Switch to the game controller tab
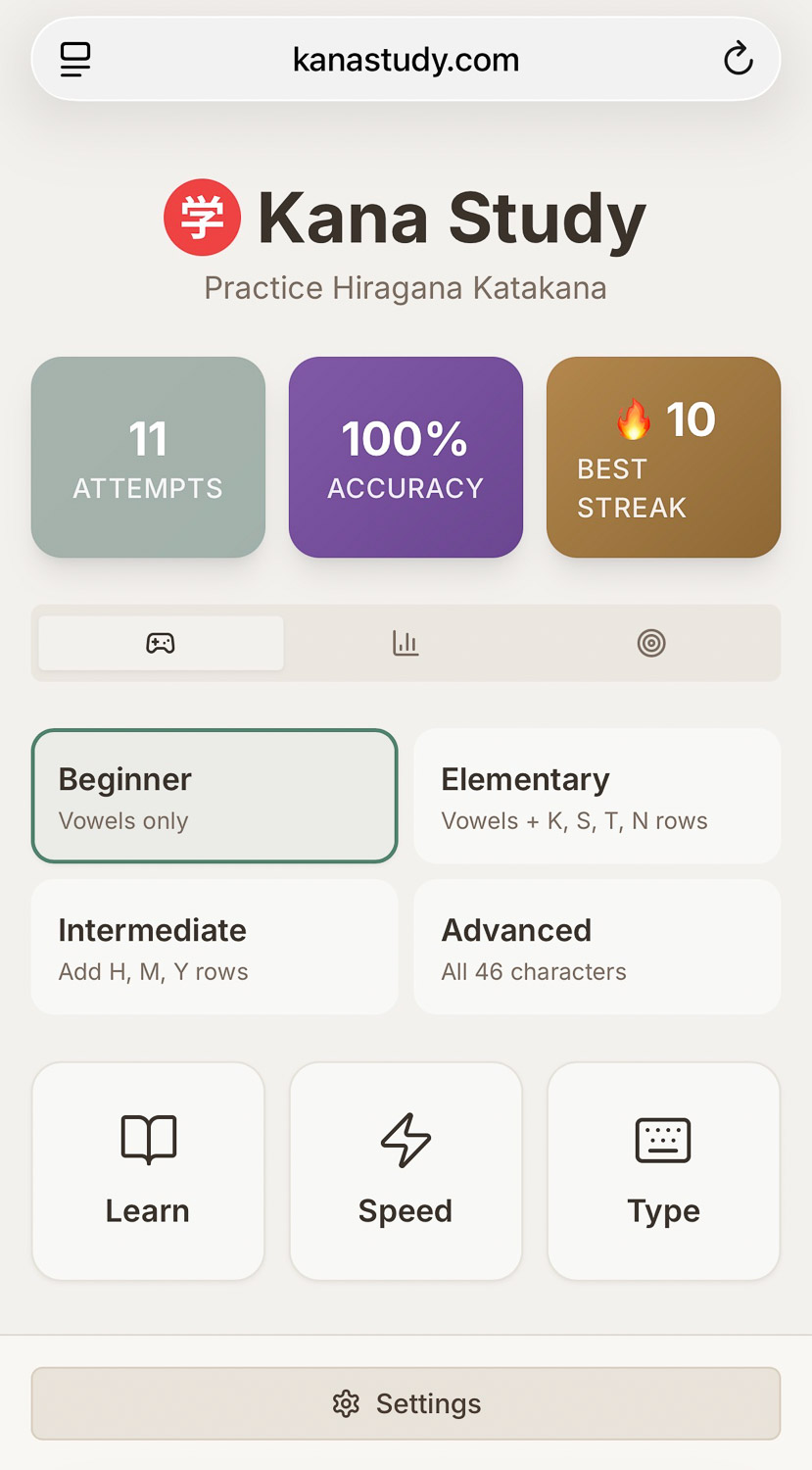 pos(161,643)
